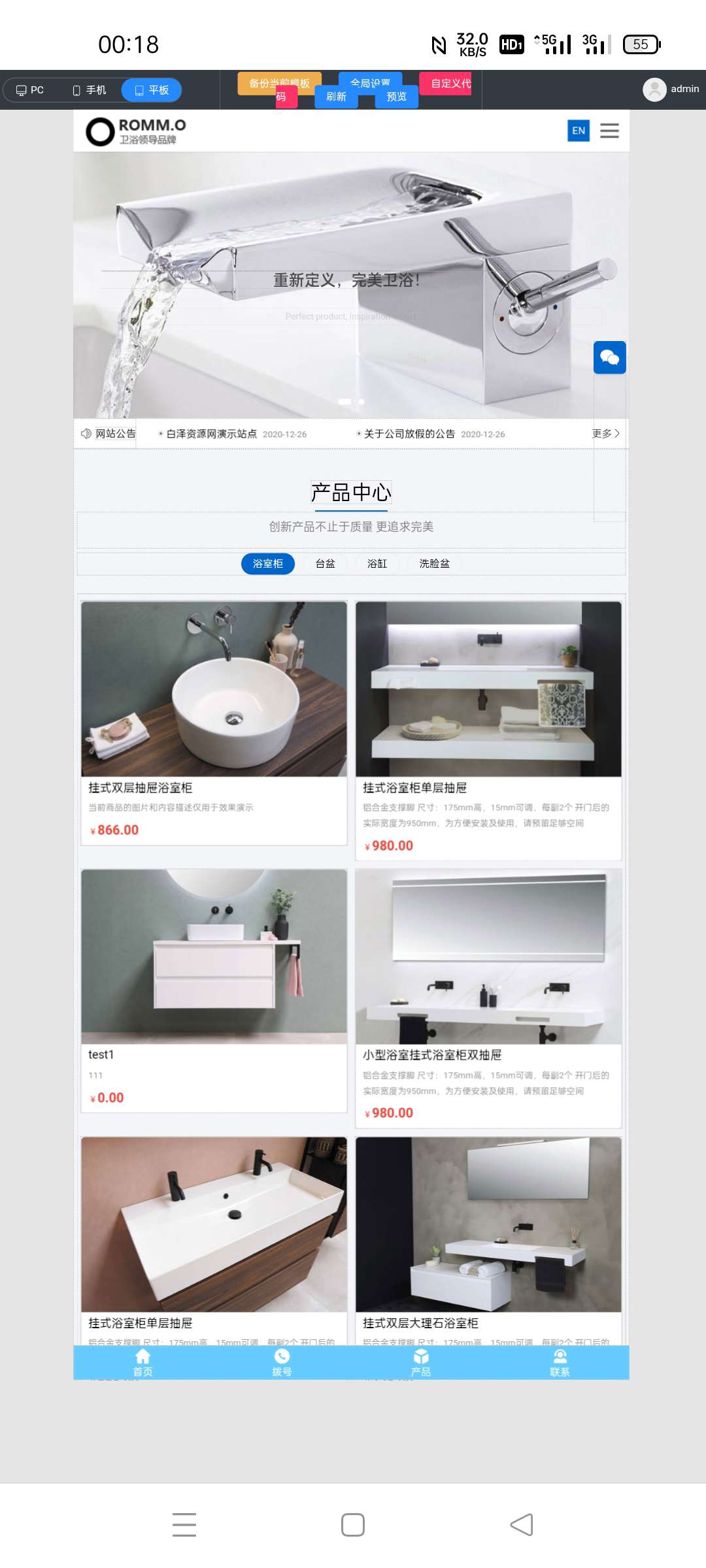Tap 拨号 in bottom bar

pos(282,1363)
